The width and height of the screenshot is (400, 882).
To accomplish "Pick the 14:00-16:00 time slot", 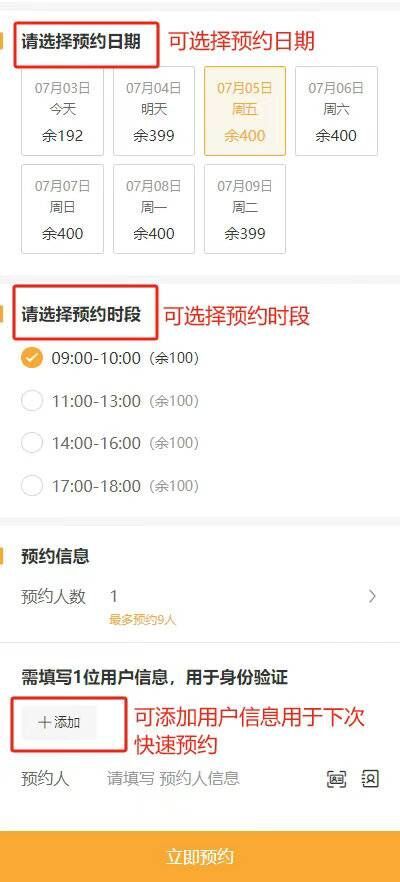I will [x=110, y=443].
